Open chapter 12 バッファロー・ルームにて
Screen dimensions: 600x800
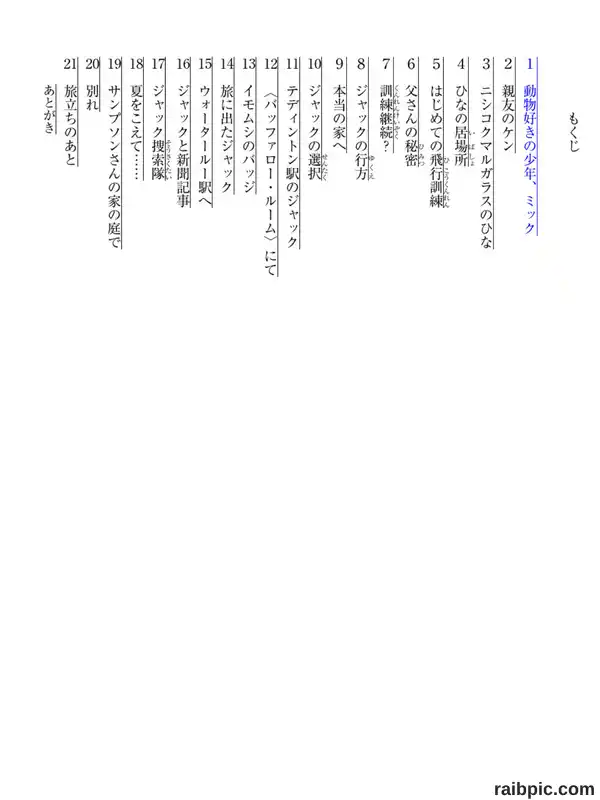pos(271,167)
